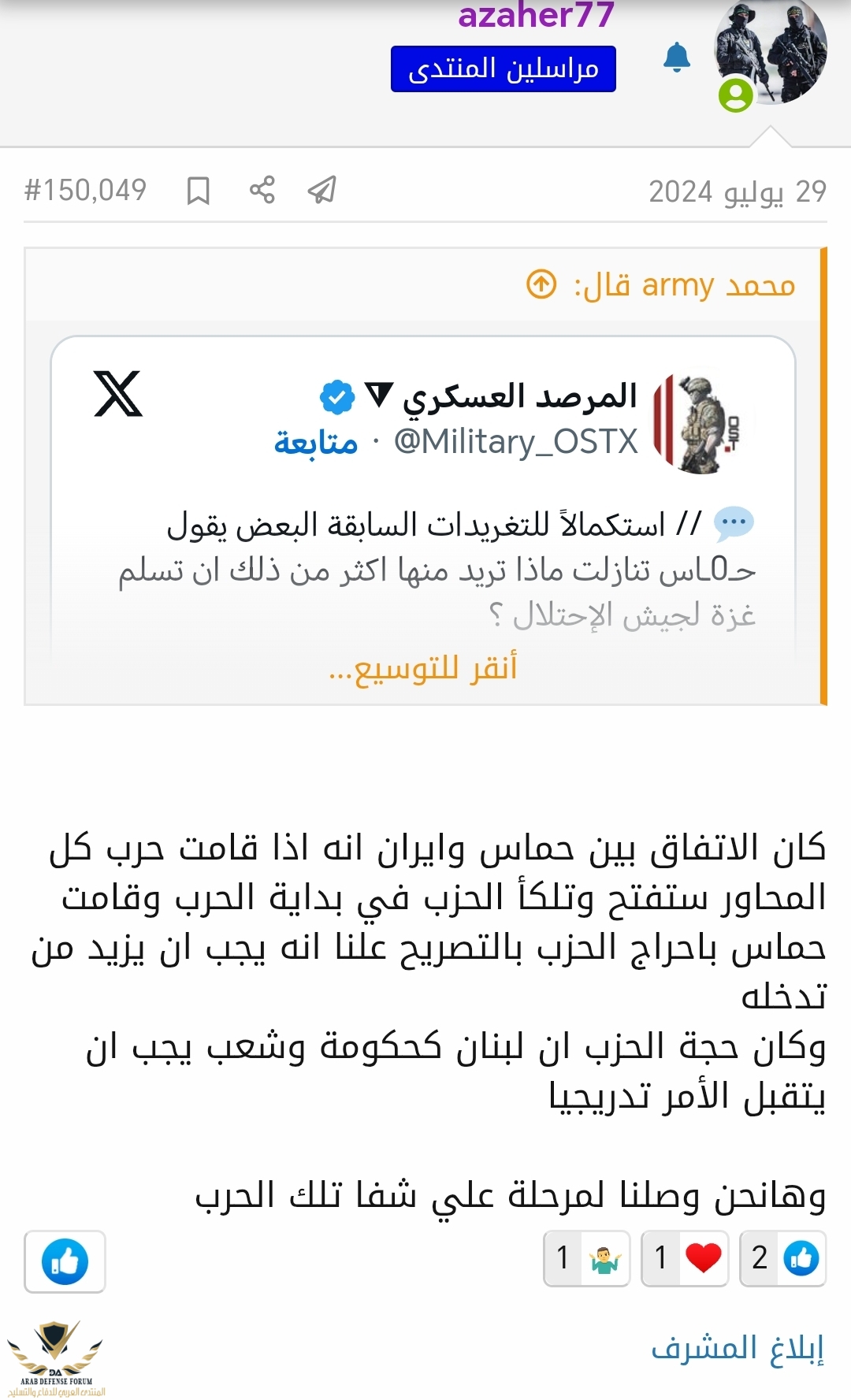
Task: Bookmark post #150,049
Action: point(198,191)
